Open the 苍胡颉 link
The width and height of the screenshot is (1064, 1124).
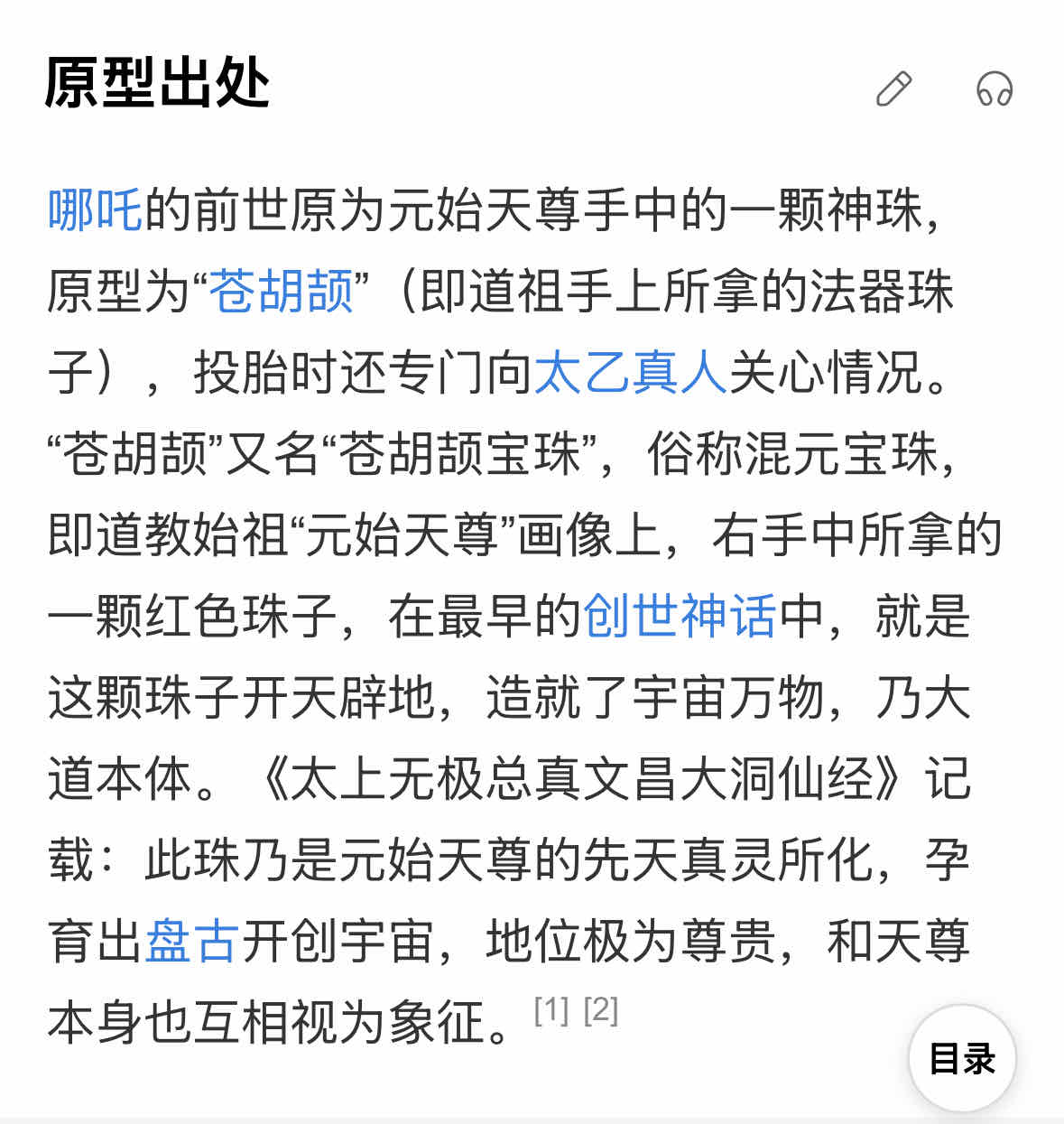click(x=281, y=292)
